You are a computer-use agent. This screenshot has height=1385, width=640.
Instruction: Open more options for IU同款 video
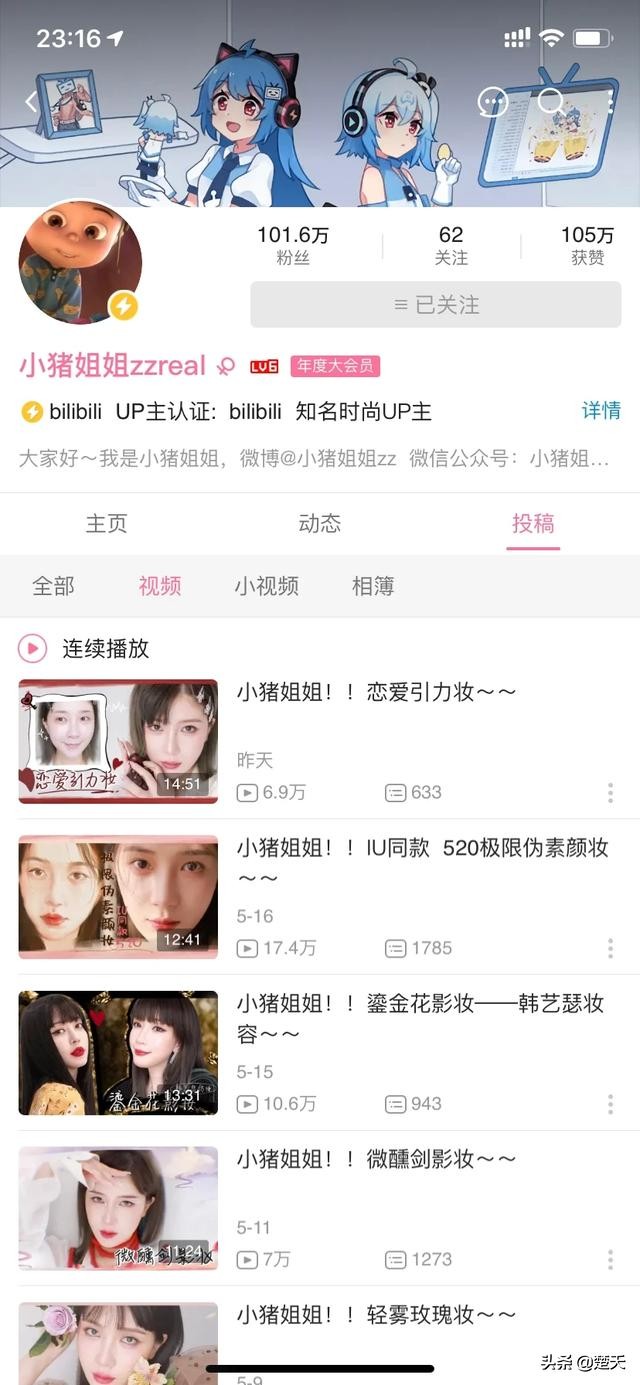(x=610, y=948)
